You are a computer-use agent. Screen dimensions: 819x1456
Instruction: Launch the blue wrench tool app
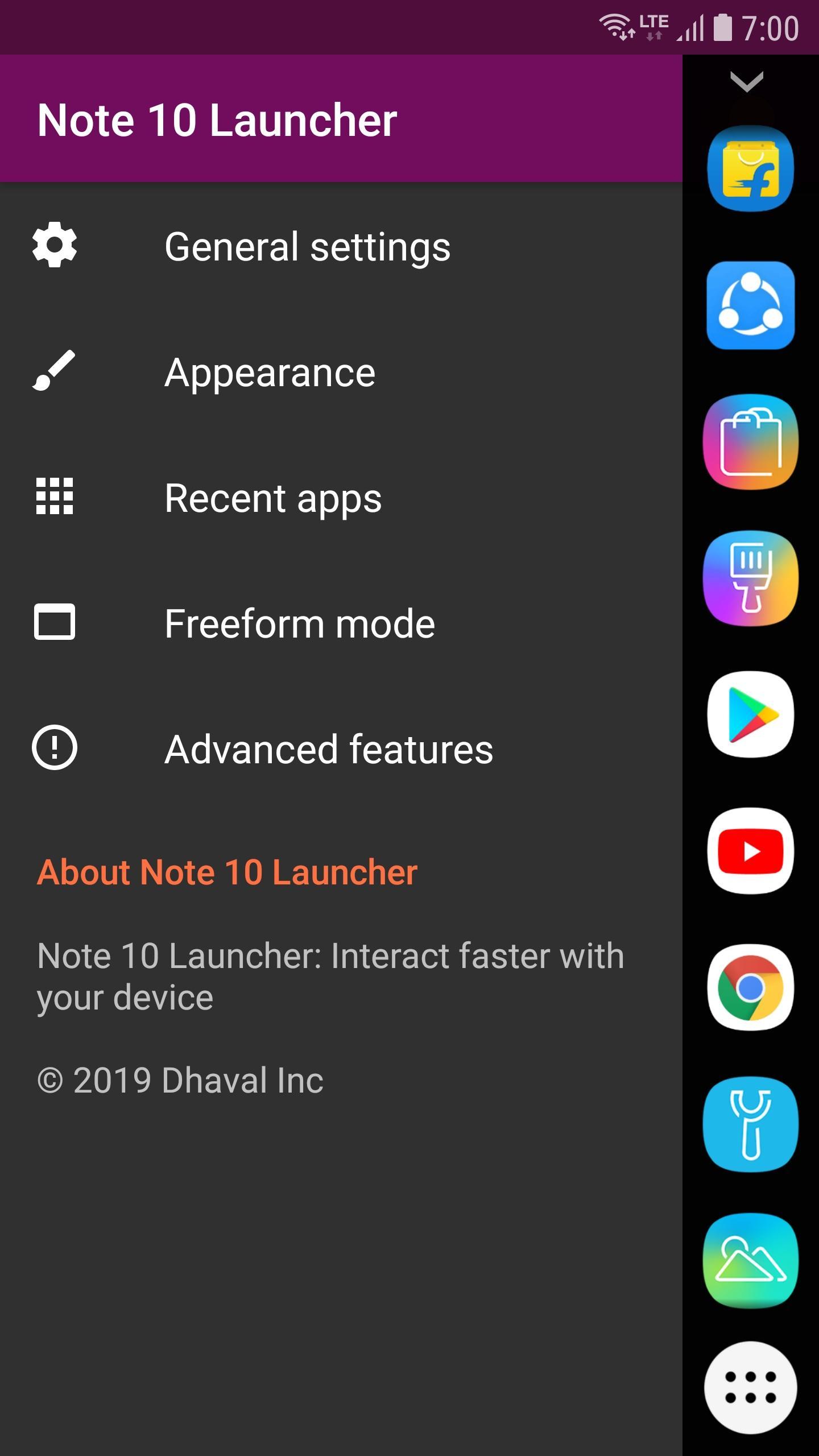pos(750,1124)
